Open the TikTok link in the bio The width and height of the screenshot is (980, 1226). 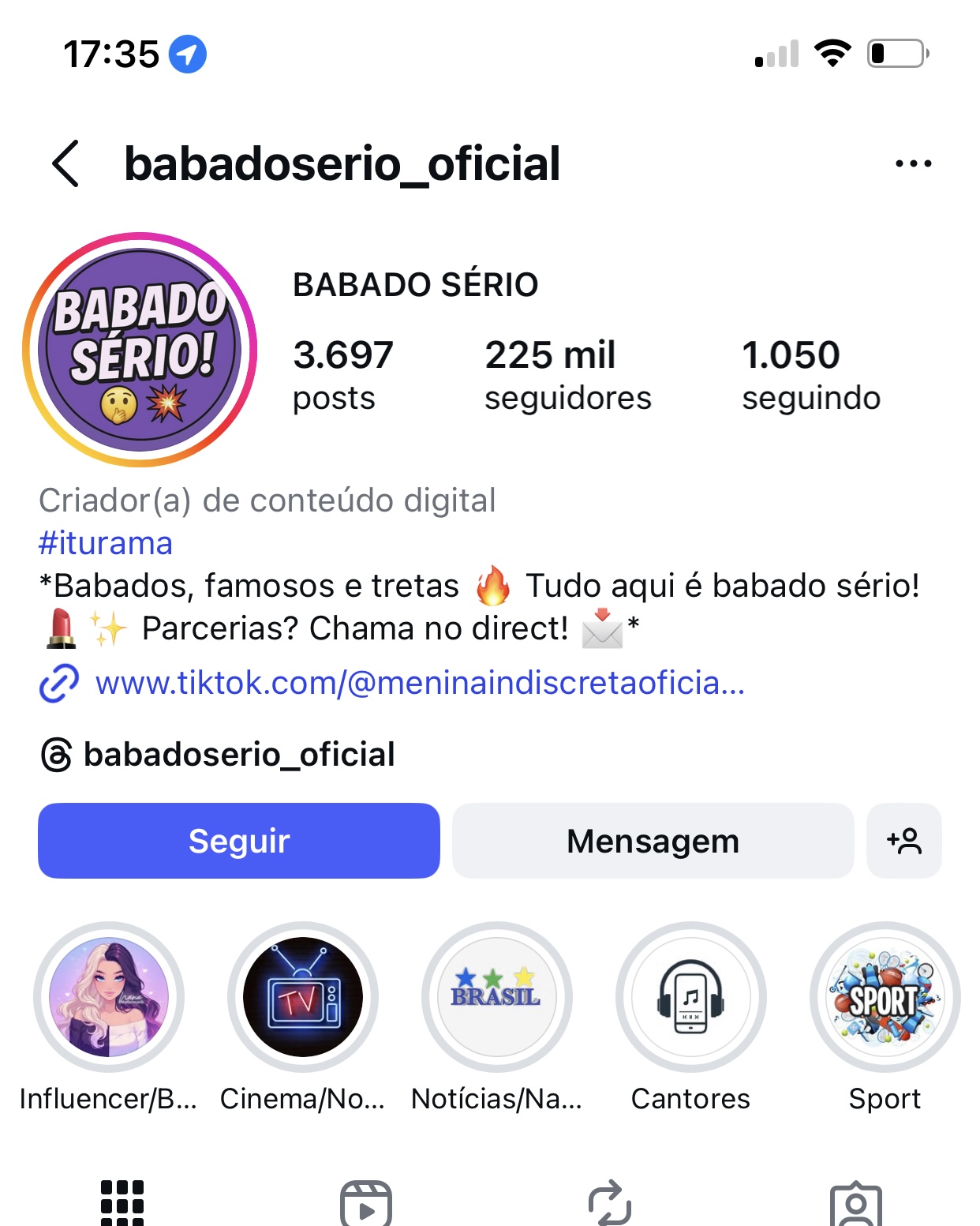[x=418, y=686]
